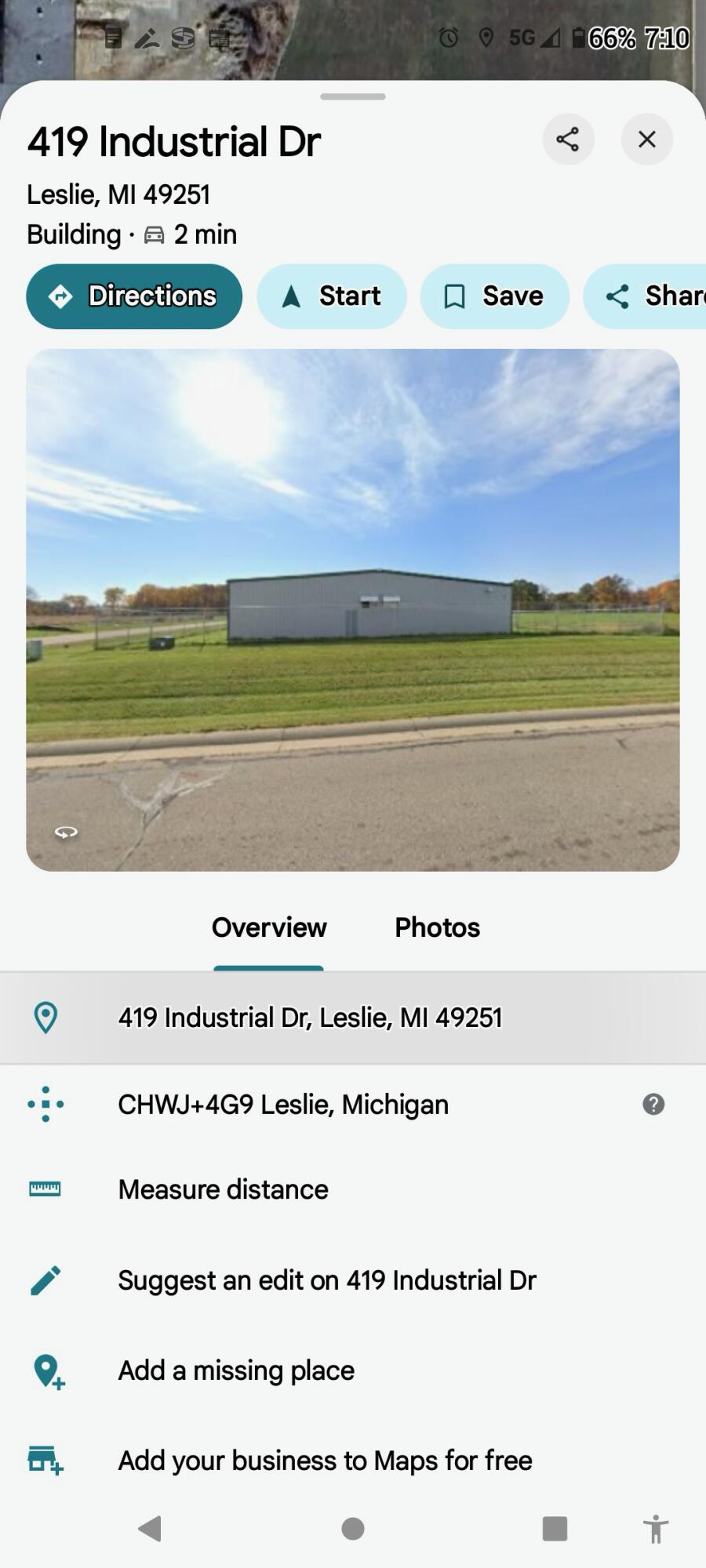Add your business to Maps for free

coord(325,1461)
